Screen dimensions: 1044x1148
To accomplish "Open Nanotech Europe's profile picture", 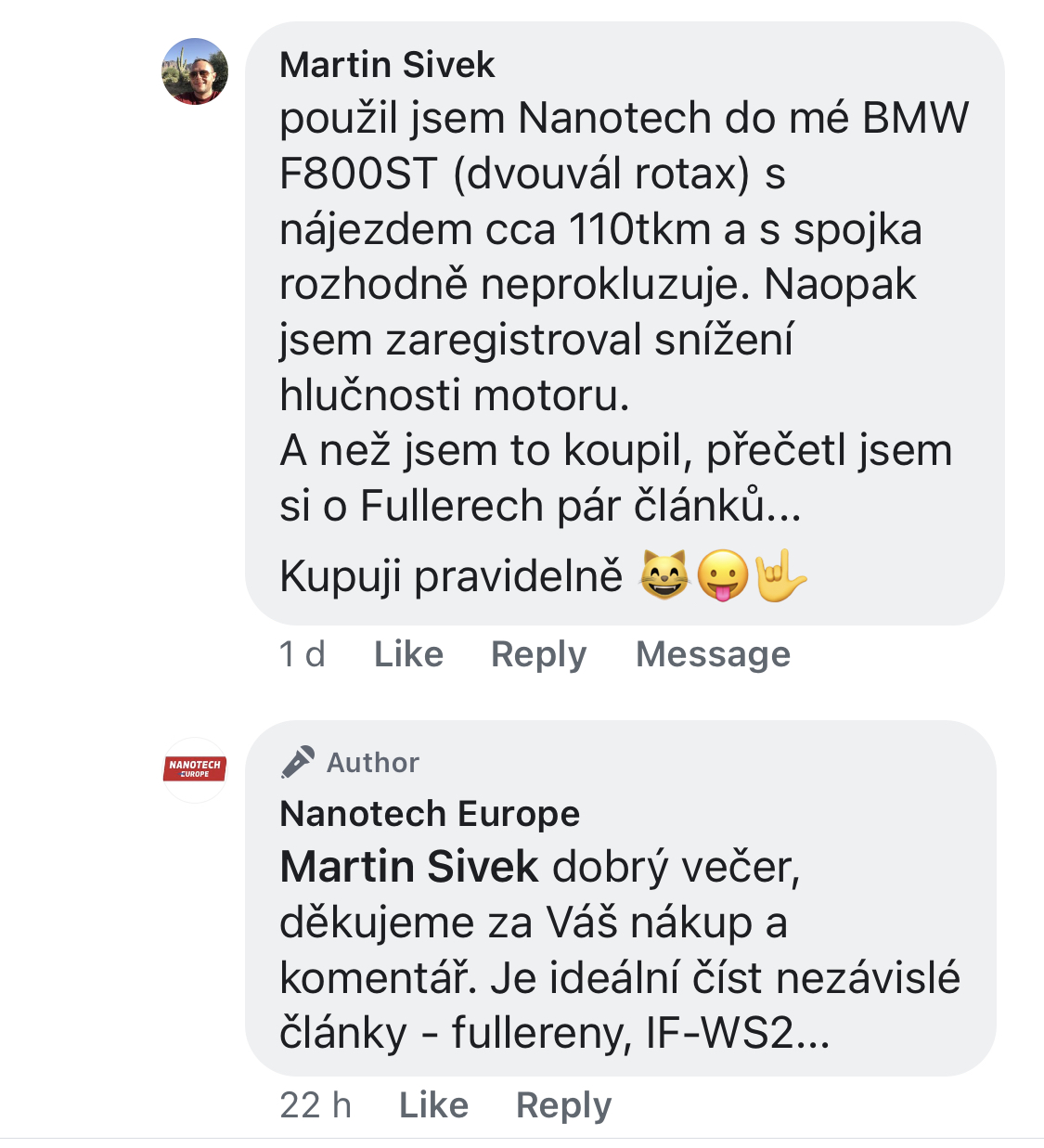I will point(195,769).
